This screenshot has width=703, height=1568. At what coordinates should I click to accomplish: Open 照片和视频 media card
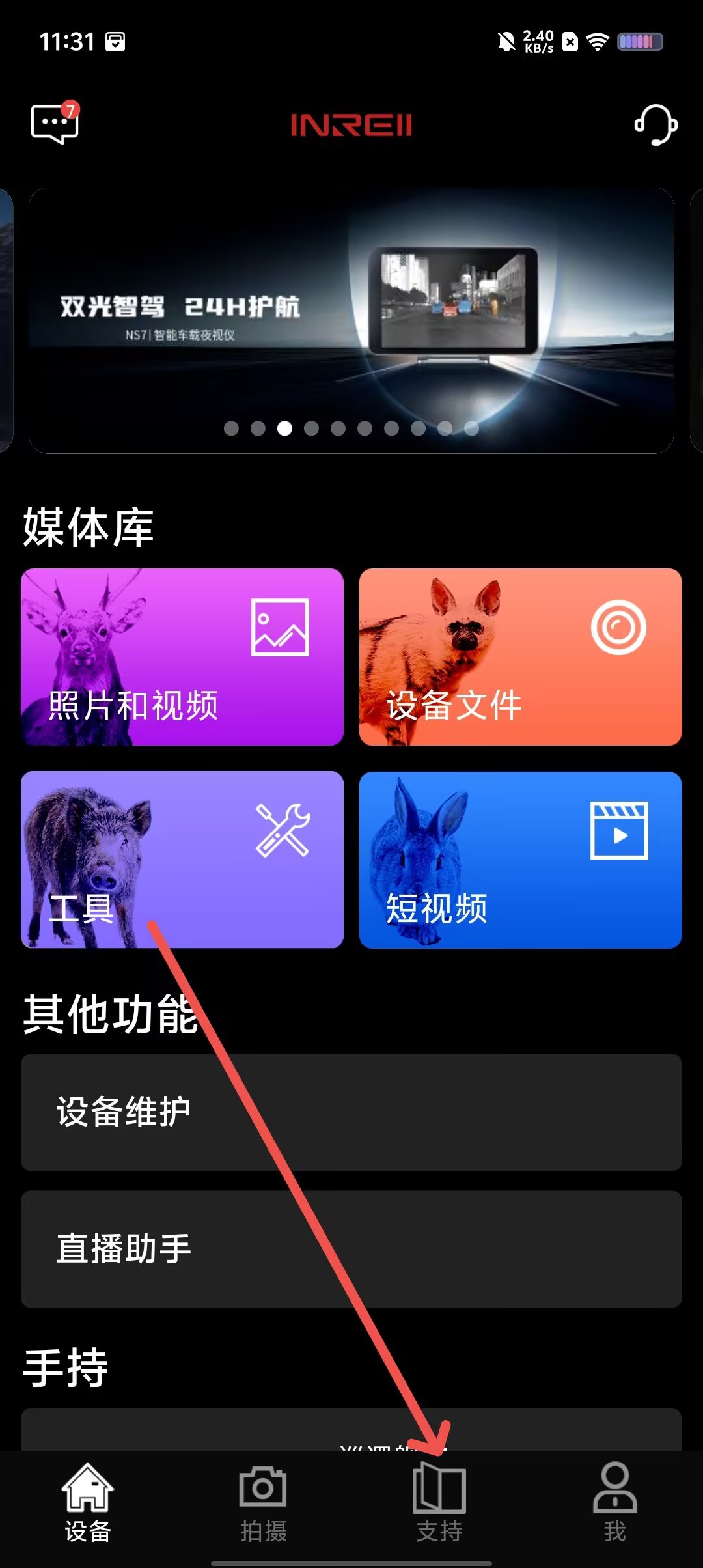coord(182,656)
